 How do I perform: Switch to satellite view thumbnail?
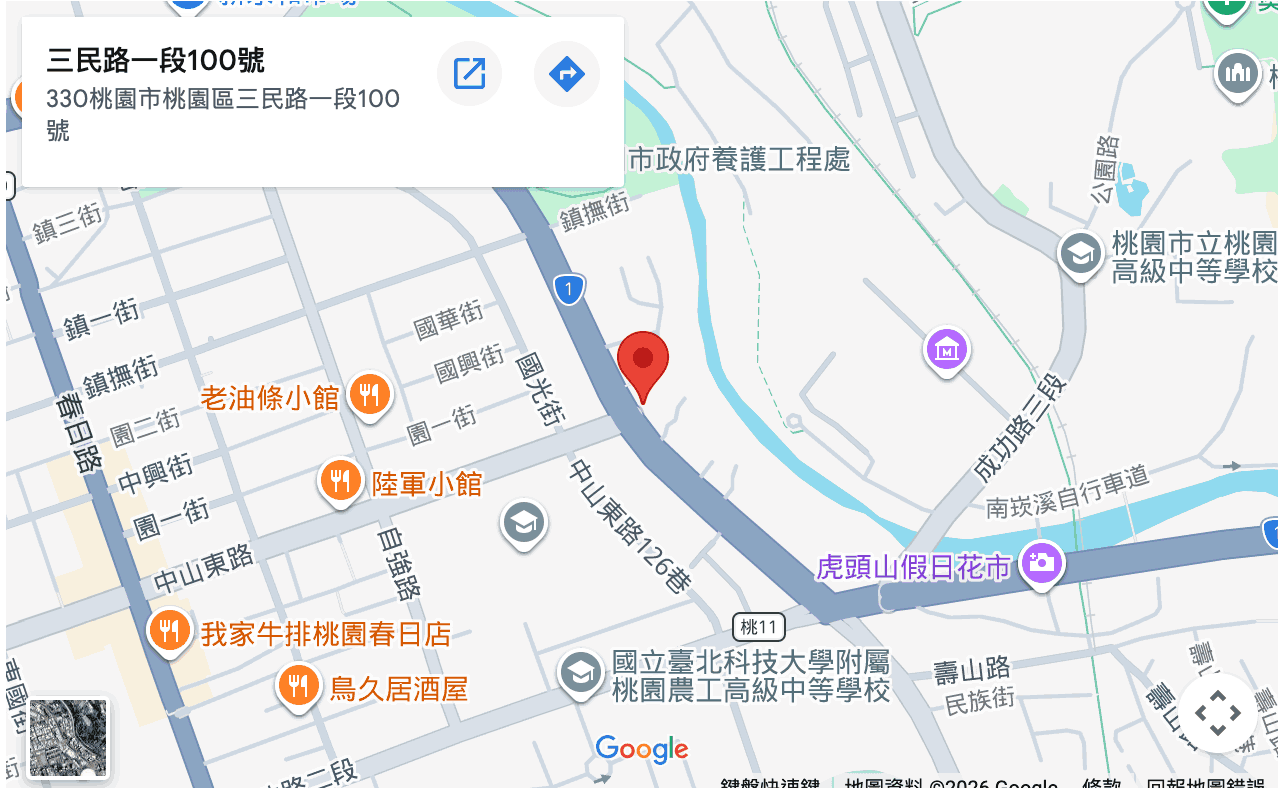68,738
